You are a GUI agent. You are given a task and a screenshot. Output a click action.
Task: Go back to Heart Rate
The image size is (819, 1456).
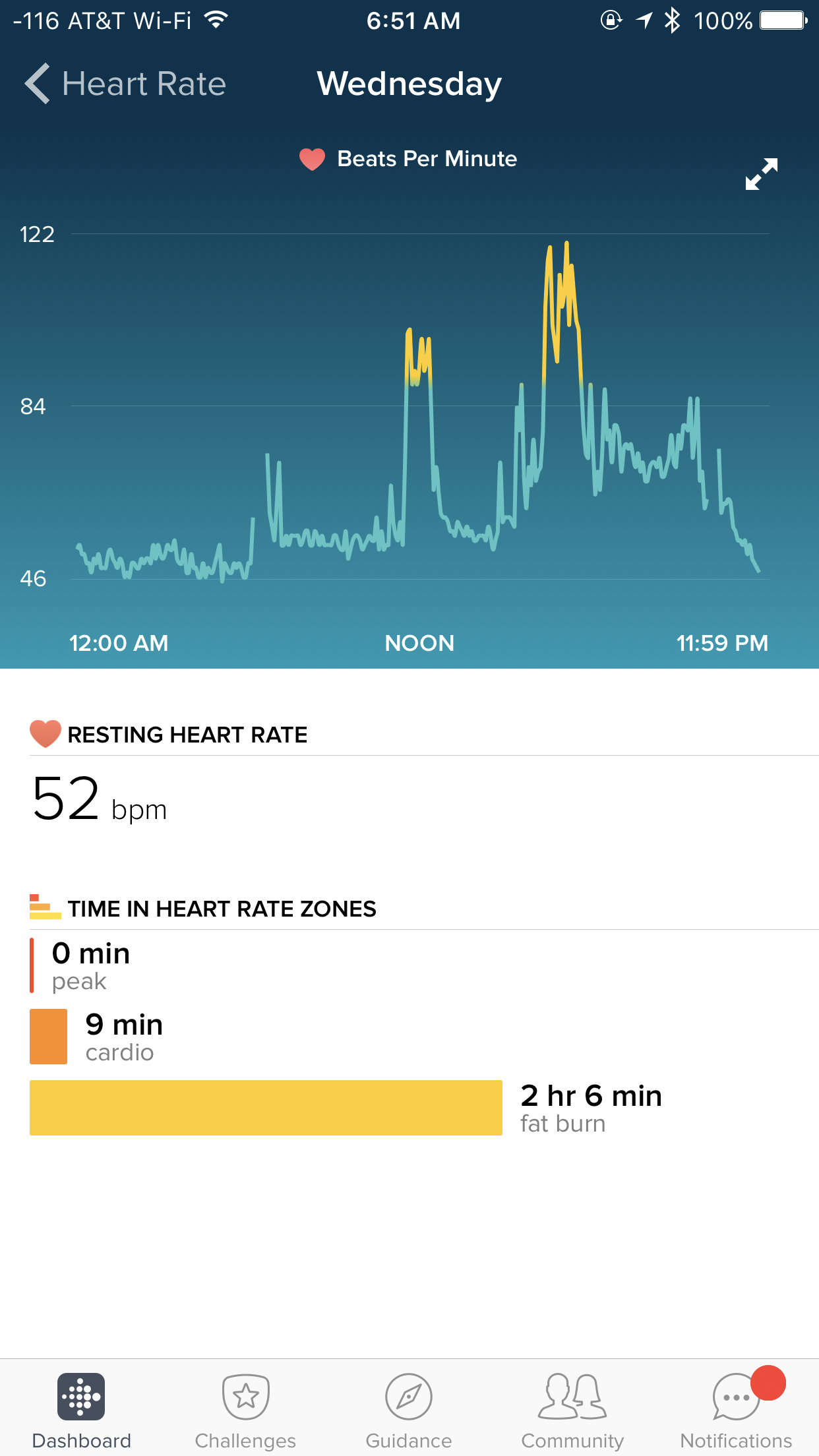tap(125, 84)
